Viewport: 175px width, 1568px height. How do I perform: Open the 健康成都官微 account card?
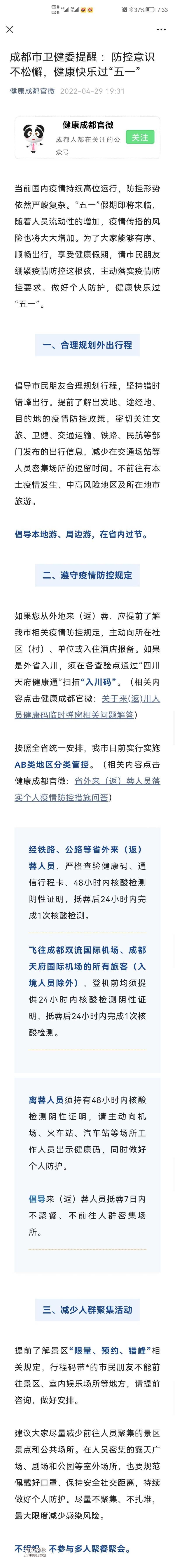(x=73, y=138)
